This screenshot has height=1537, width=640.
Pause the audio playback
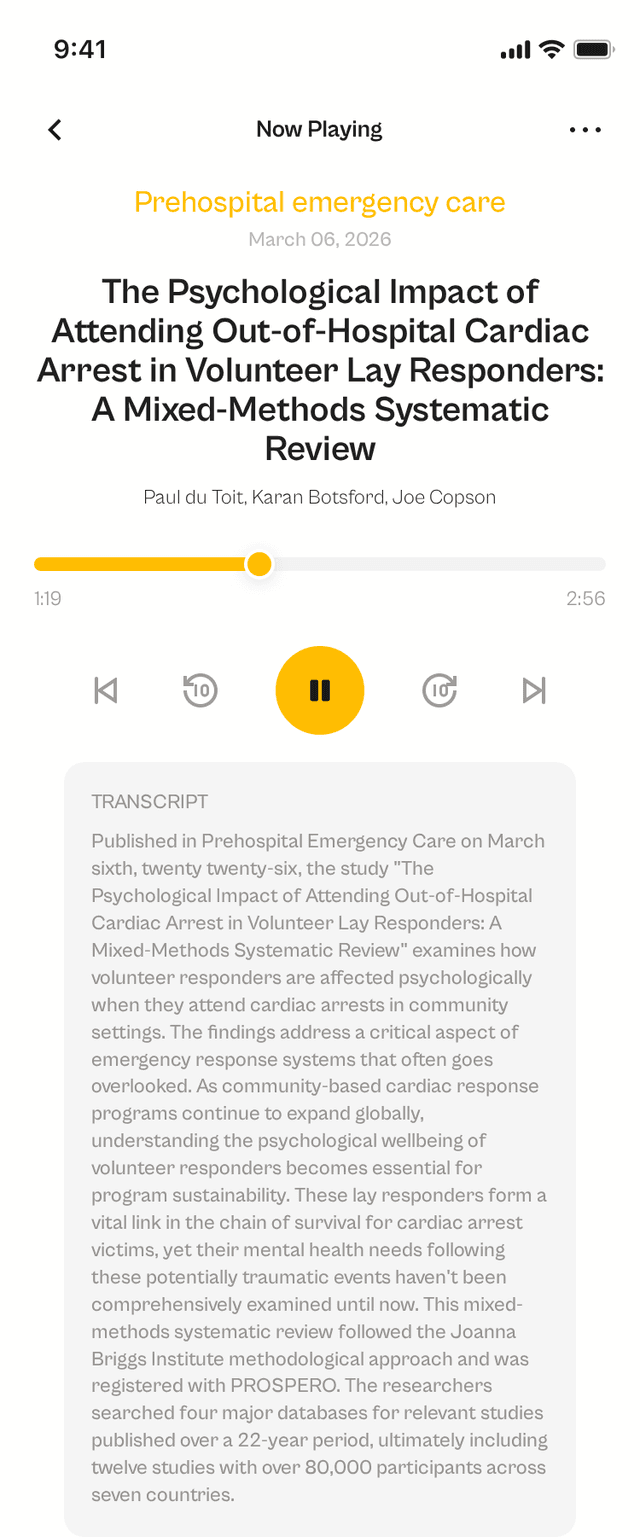pos(320,690)
